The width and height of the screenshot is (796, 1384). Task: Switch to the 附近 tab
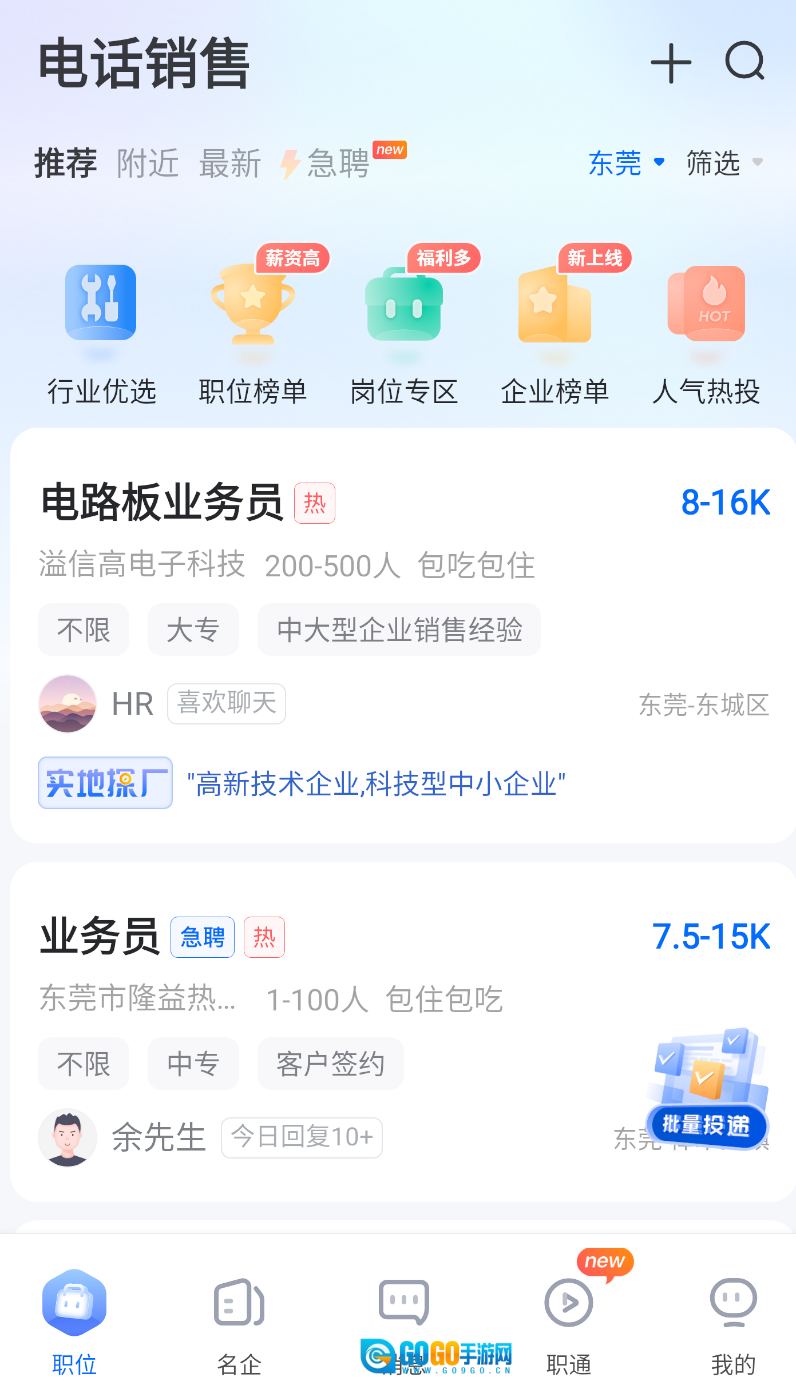[x=148, y=163]
